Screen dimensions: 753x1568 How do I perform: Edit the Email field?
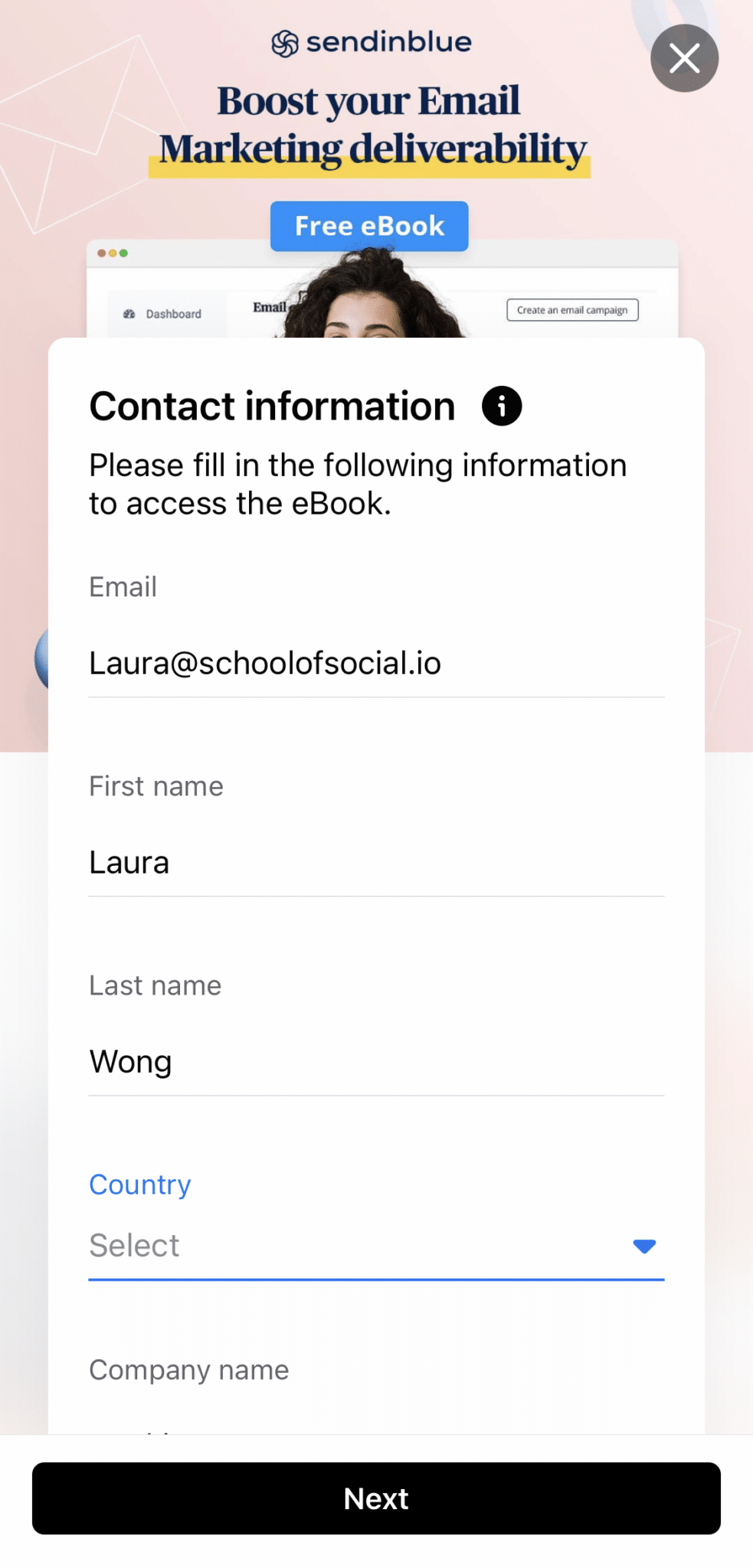pos(375,663)
